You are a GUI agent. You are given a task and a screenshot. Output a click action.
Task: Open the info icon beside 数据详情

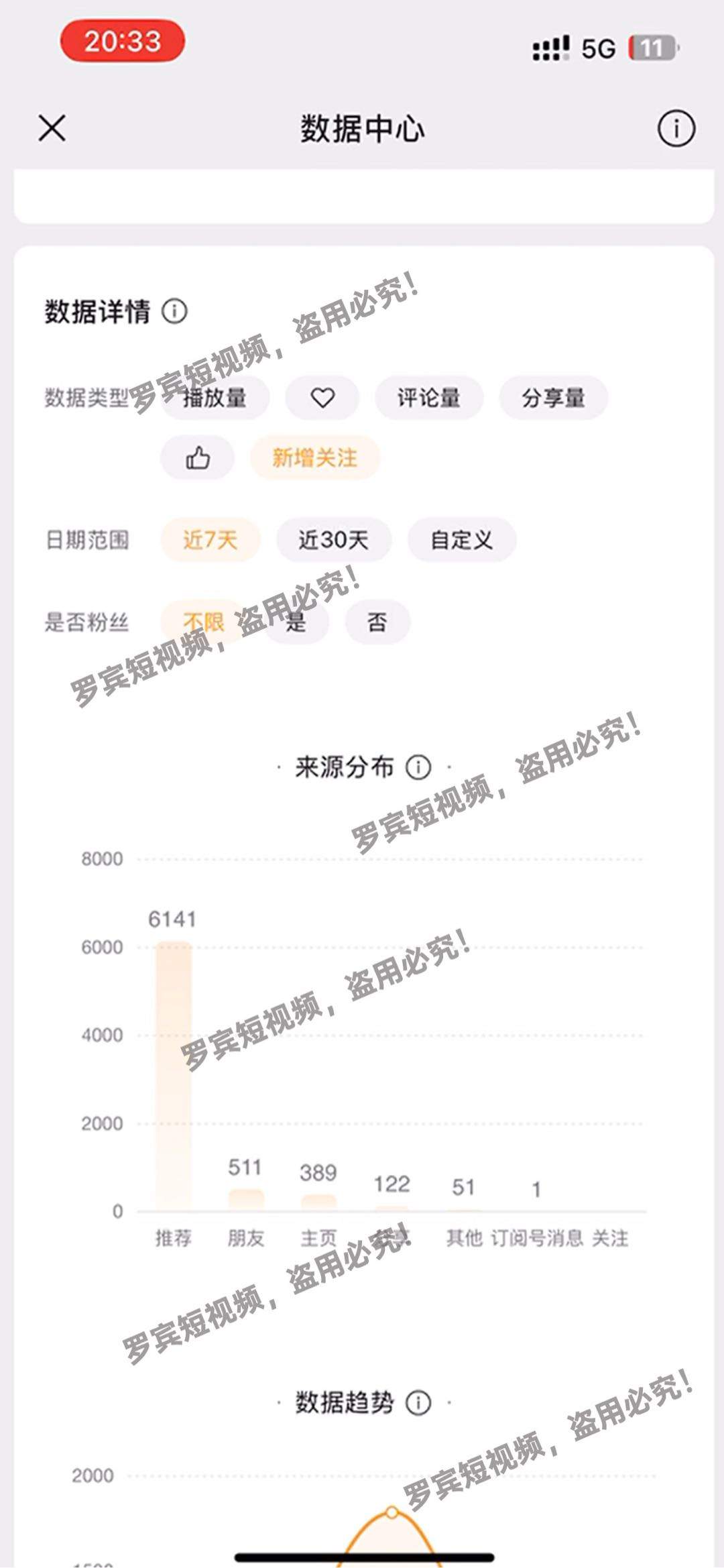176,310
